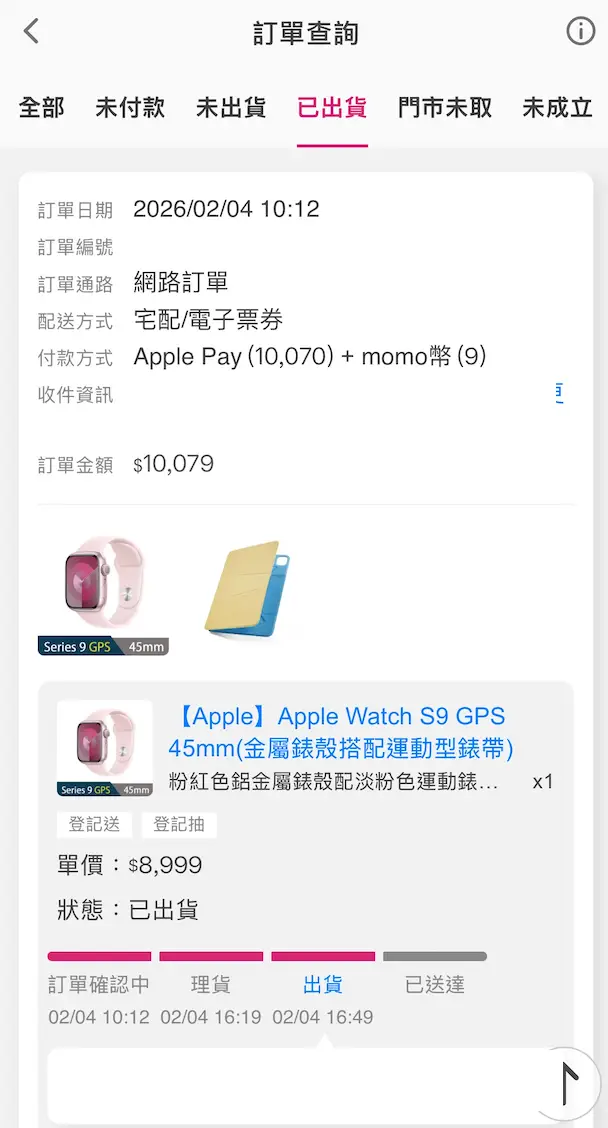The image size is (608, 1128).
Task: Open the 未成立 tab
Action: pos(557,108)
